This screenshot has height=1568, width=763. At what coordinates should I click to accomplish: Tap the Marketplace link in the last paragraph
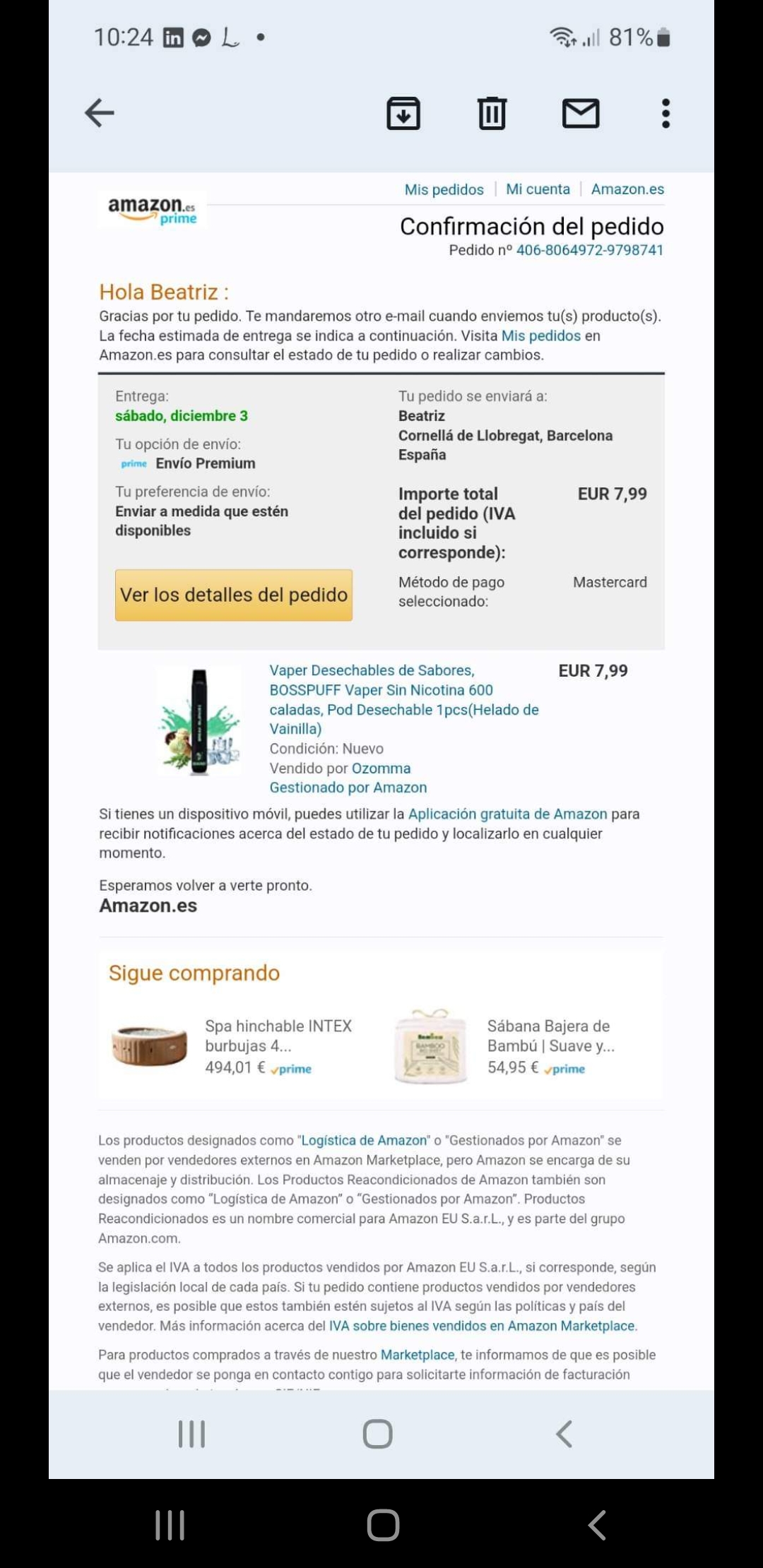(418, 1355)
